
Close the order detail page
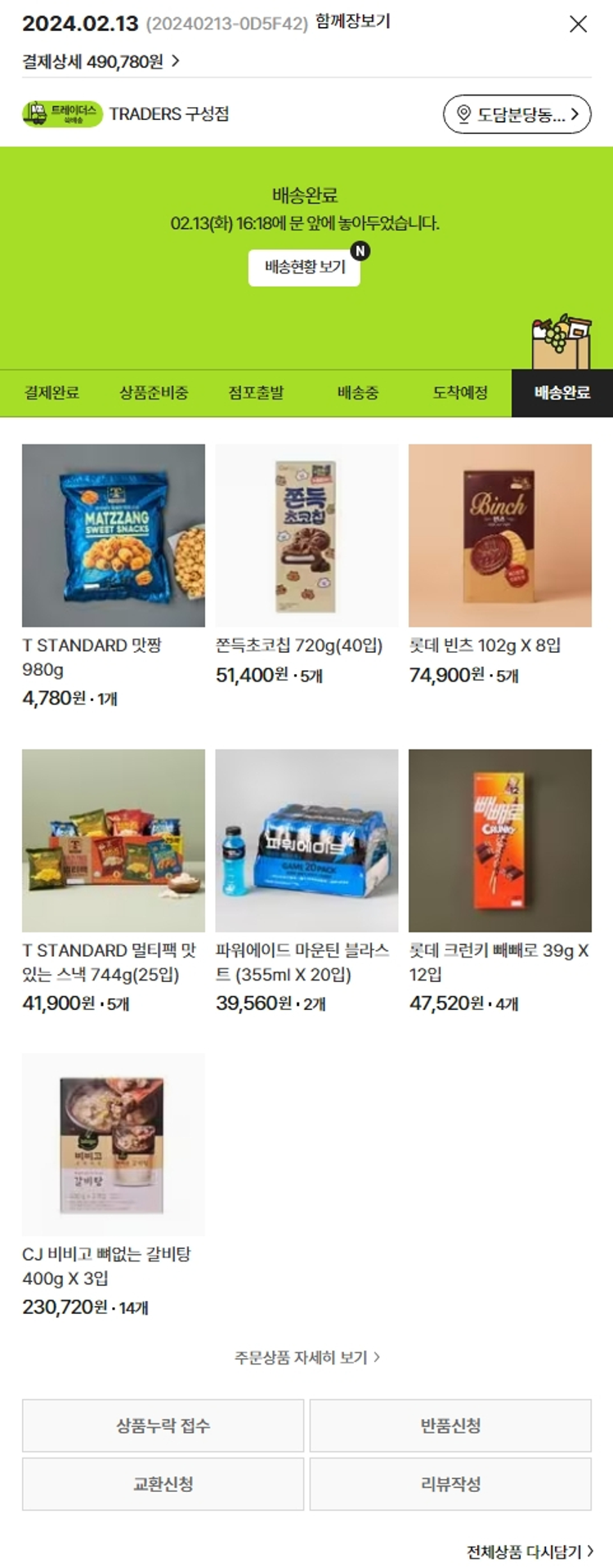(578, 25)
